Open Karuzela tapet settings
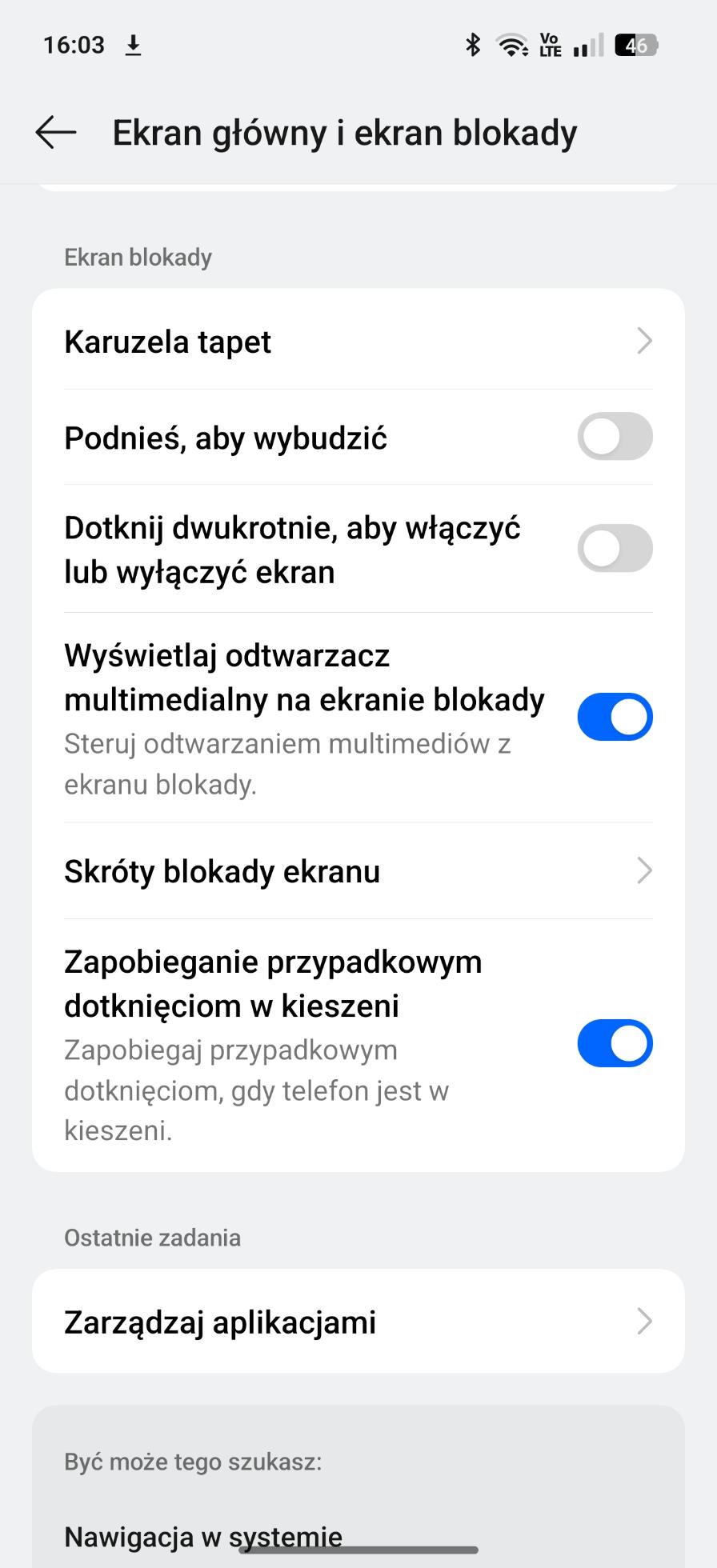Image resolution: width=717 pixels, height=1568 pixels. pos(358,342)
